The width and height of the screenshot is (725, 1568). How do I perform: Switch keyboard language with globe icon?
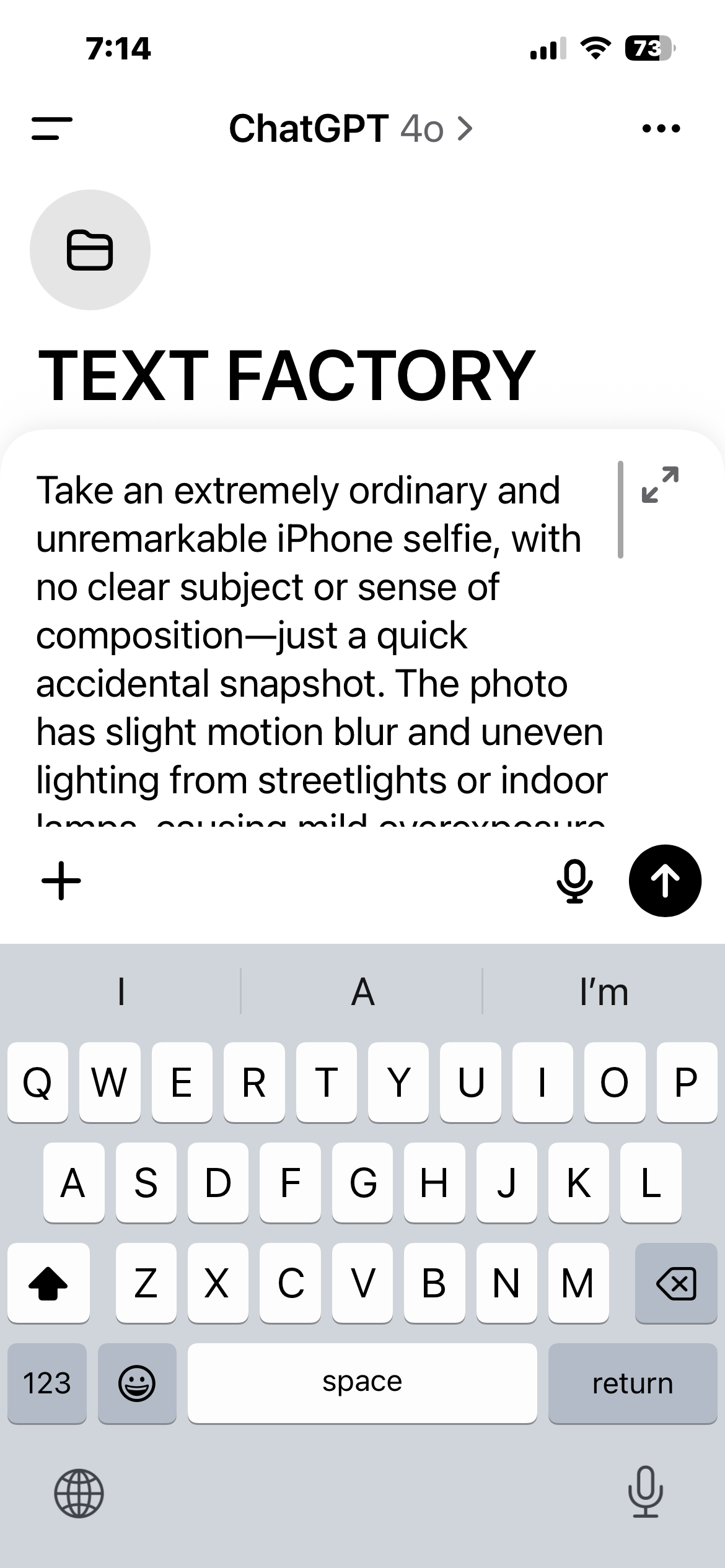click(79, 1494)
